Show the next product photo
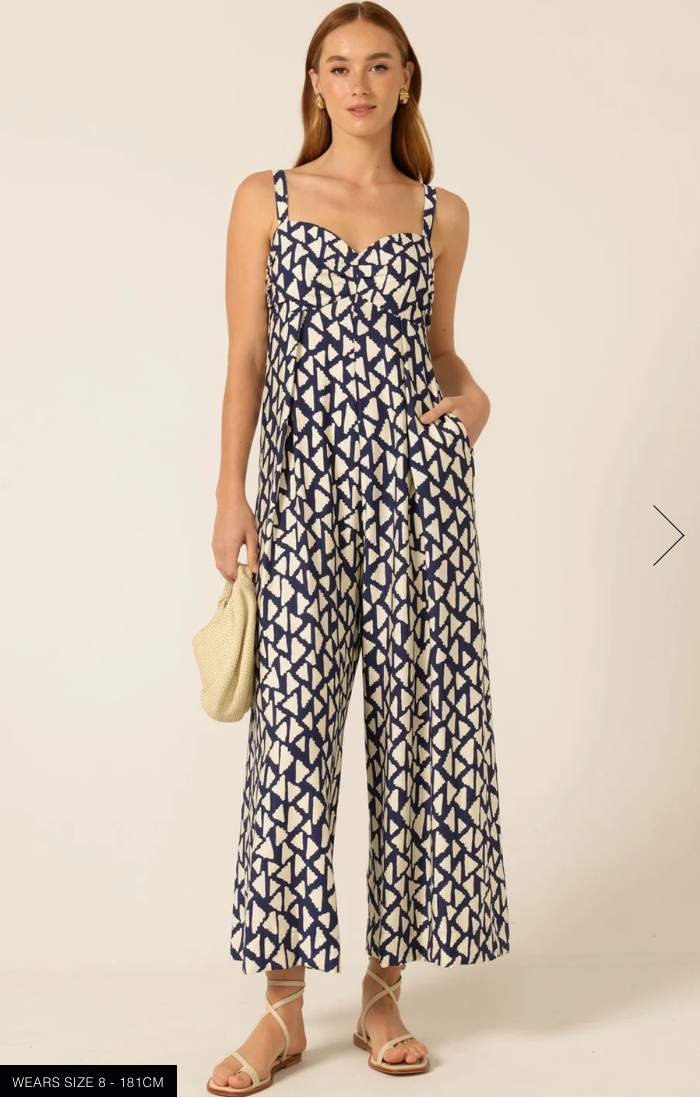 click(x=667, y=535)
